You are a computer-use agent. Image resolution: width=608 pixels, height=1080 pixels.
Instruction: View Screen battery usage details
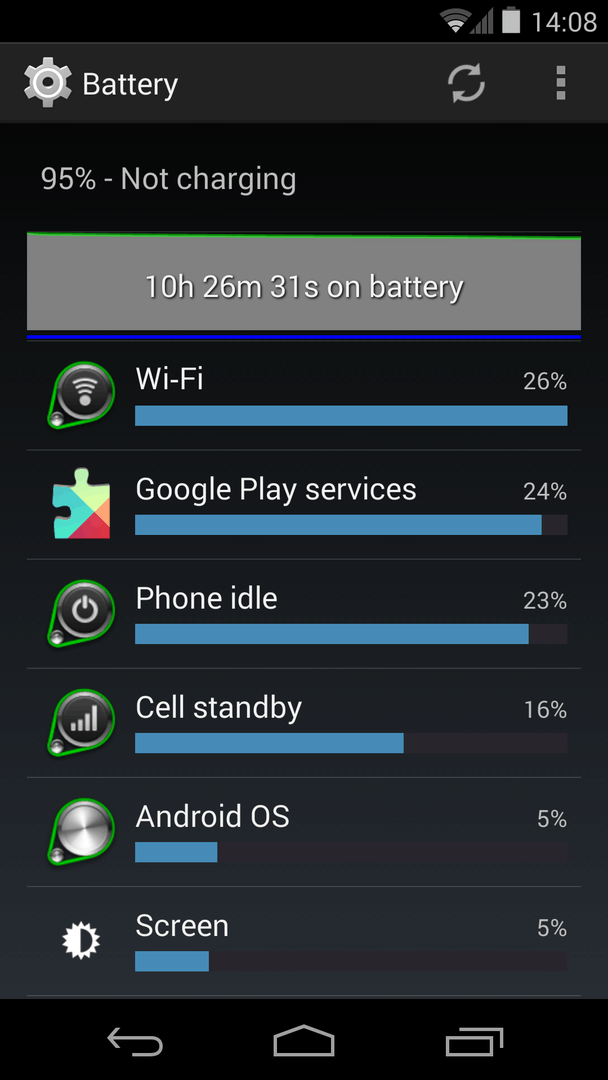[304, 941]
